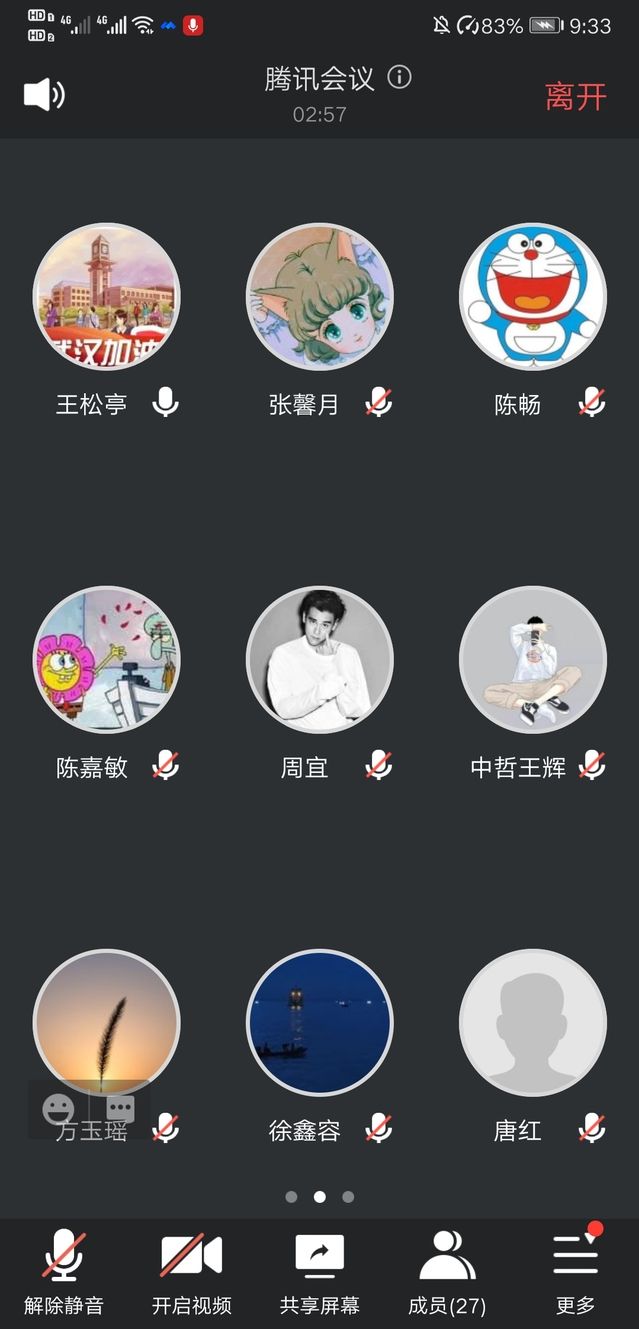Select 陈畅's Doraemon avatar tile
The height and width of the screenshot is (1329, 639).
(x=533, y=297)
